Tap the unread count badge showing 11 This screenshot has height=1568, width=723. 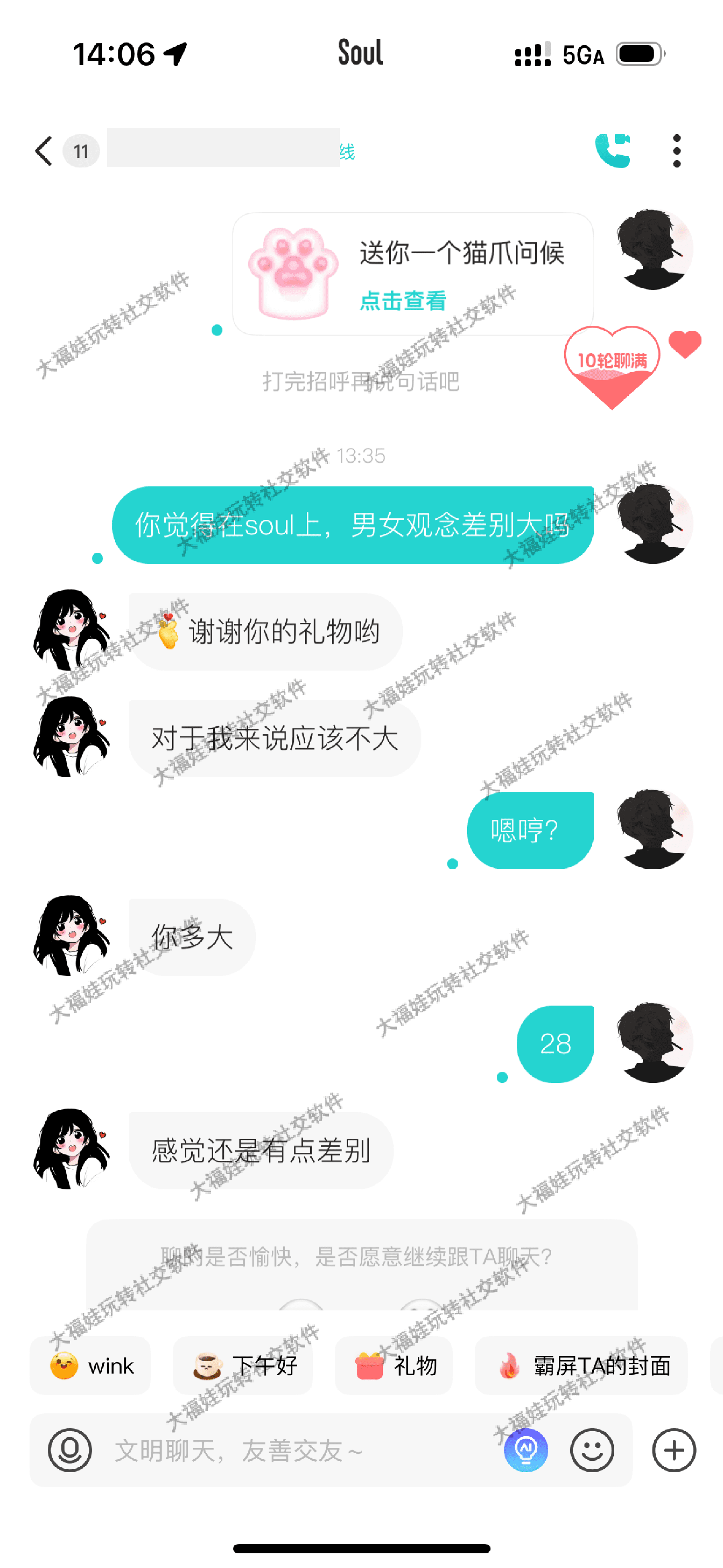(81, 150)
